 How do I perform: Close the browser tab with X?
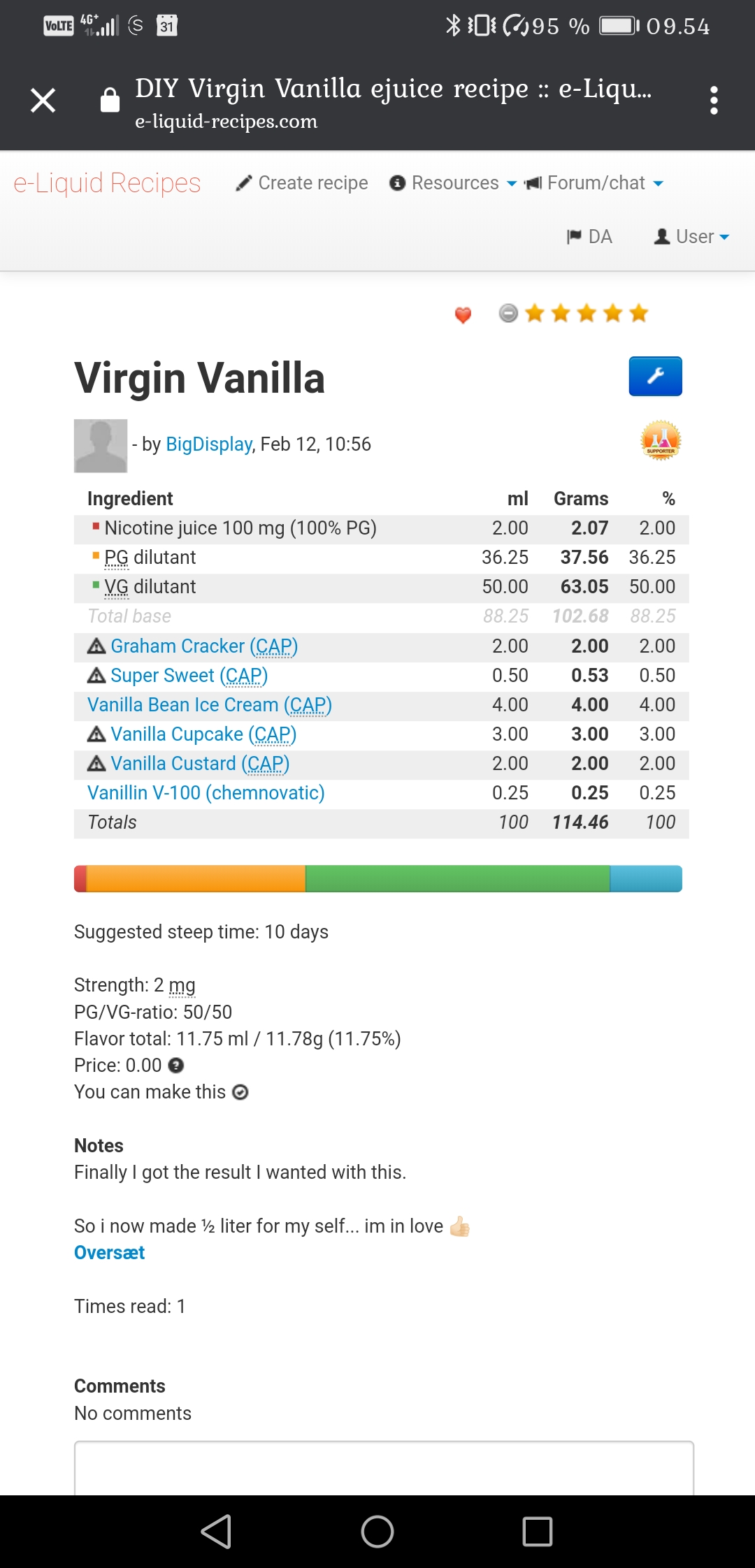tap(43, 101)
